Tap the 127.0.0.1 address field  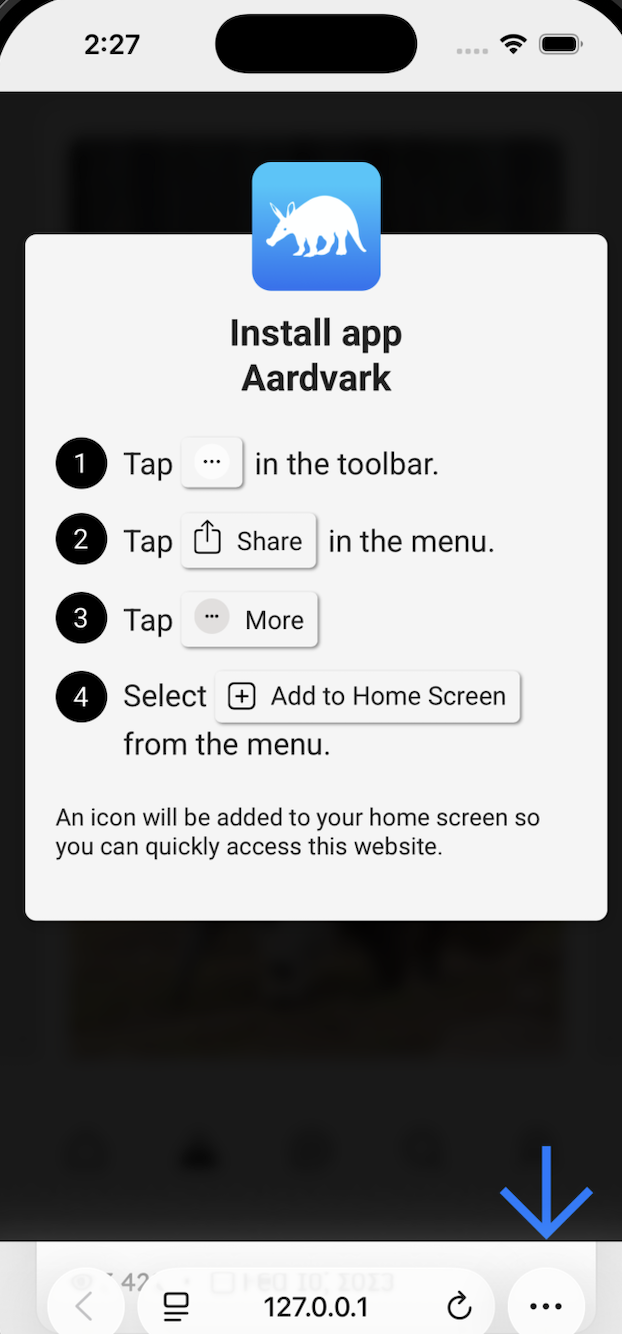point(316,1306)
